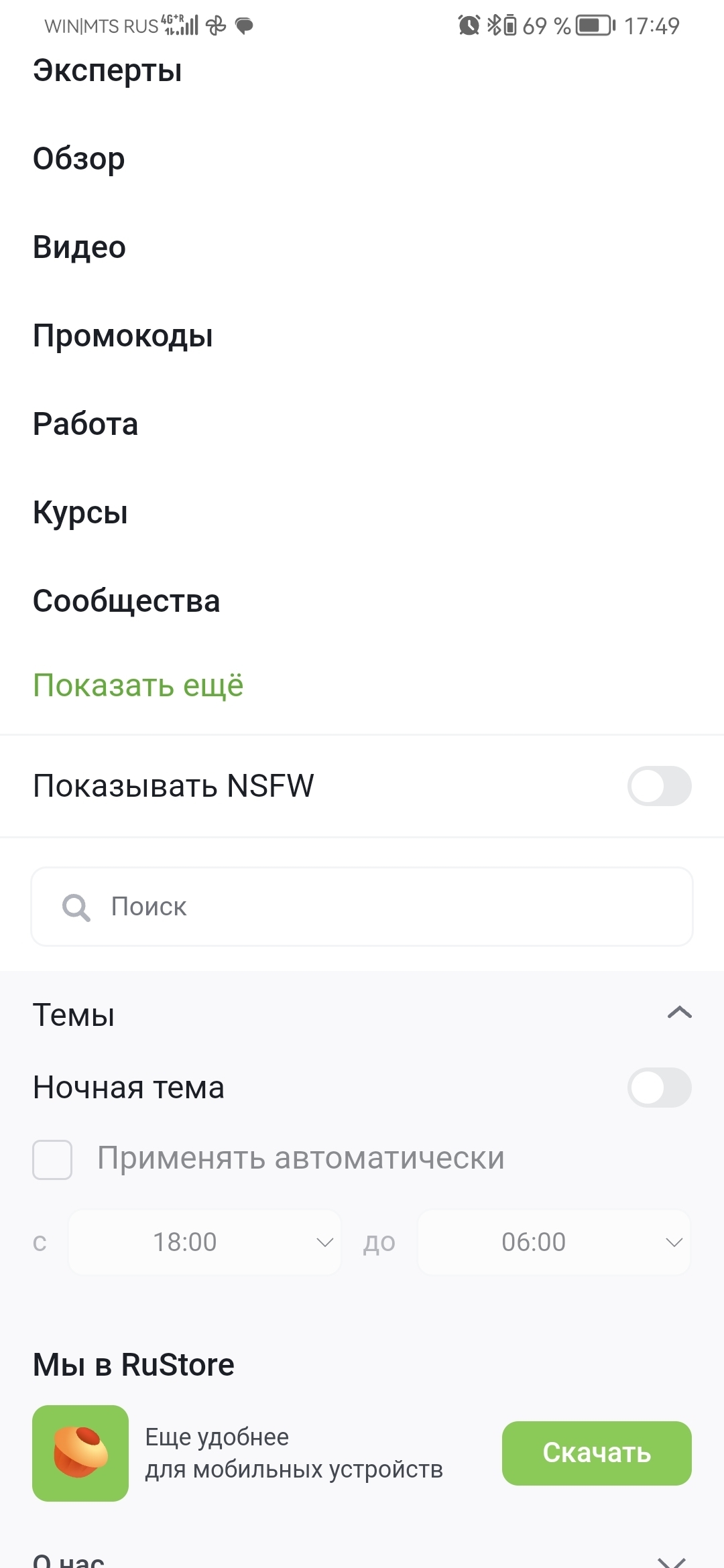Tap the Скачать button for RuStore

point(597,1453)
